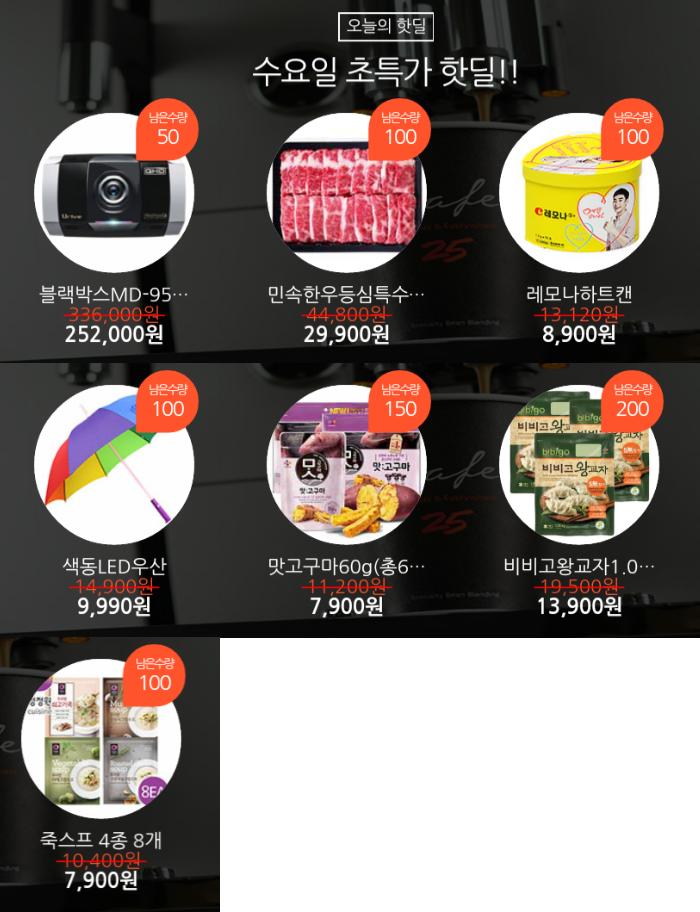Select the 죽스프 4종 8개 item
This screenshot has width=700, height=912.
coord(100,740)
